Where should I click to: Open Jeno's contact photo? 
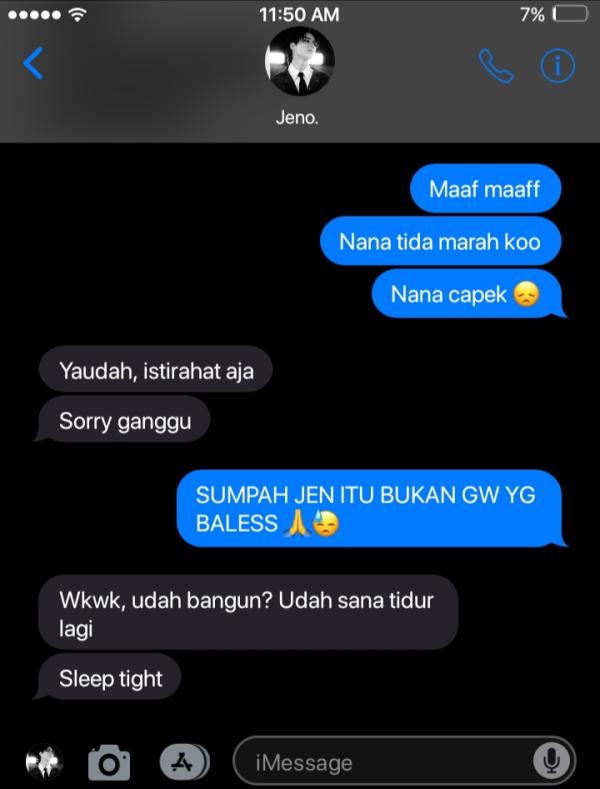299,62
